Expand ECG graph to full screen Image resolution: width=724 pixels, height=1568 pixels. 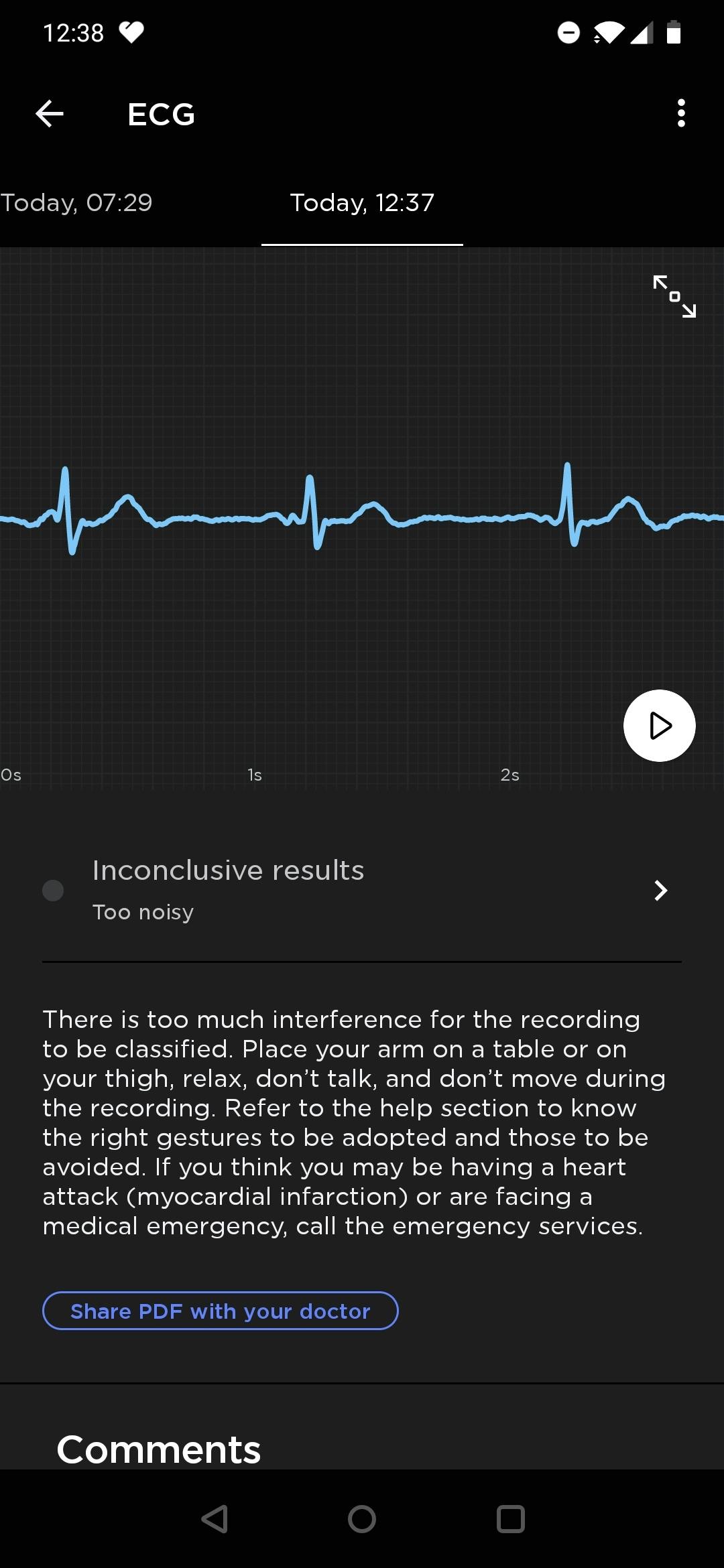pyautogui.click(x=674, y=296)
